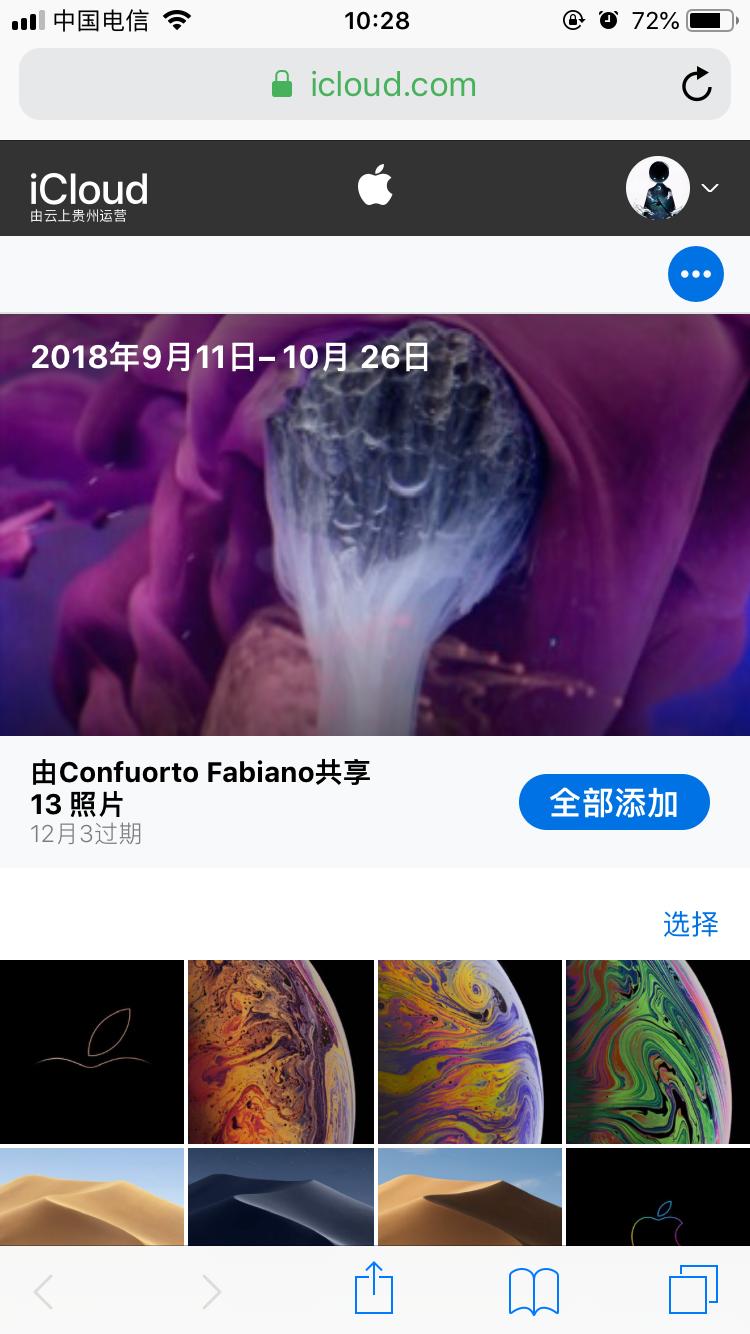The width and height of the screenshot is (750, 1334).
Task: Tap the Apple logo in the header
Action: click(376, 185)
